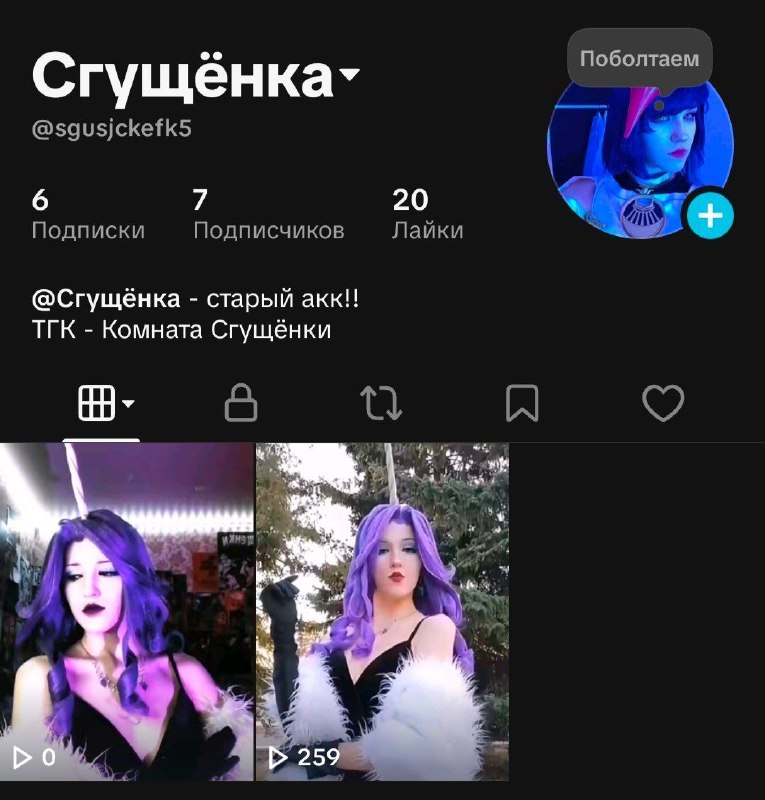Screen dimensions: 765x800
Task: Open the video with 259 views
Action: point(382,611)
